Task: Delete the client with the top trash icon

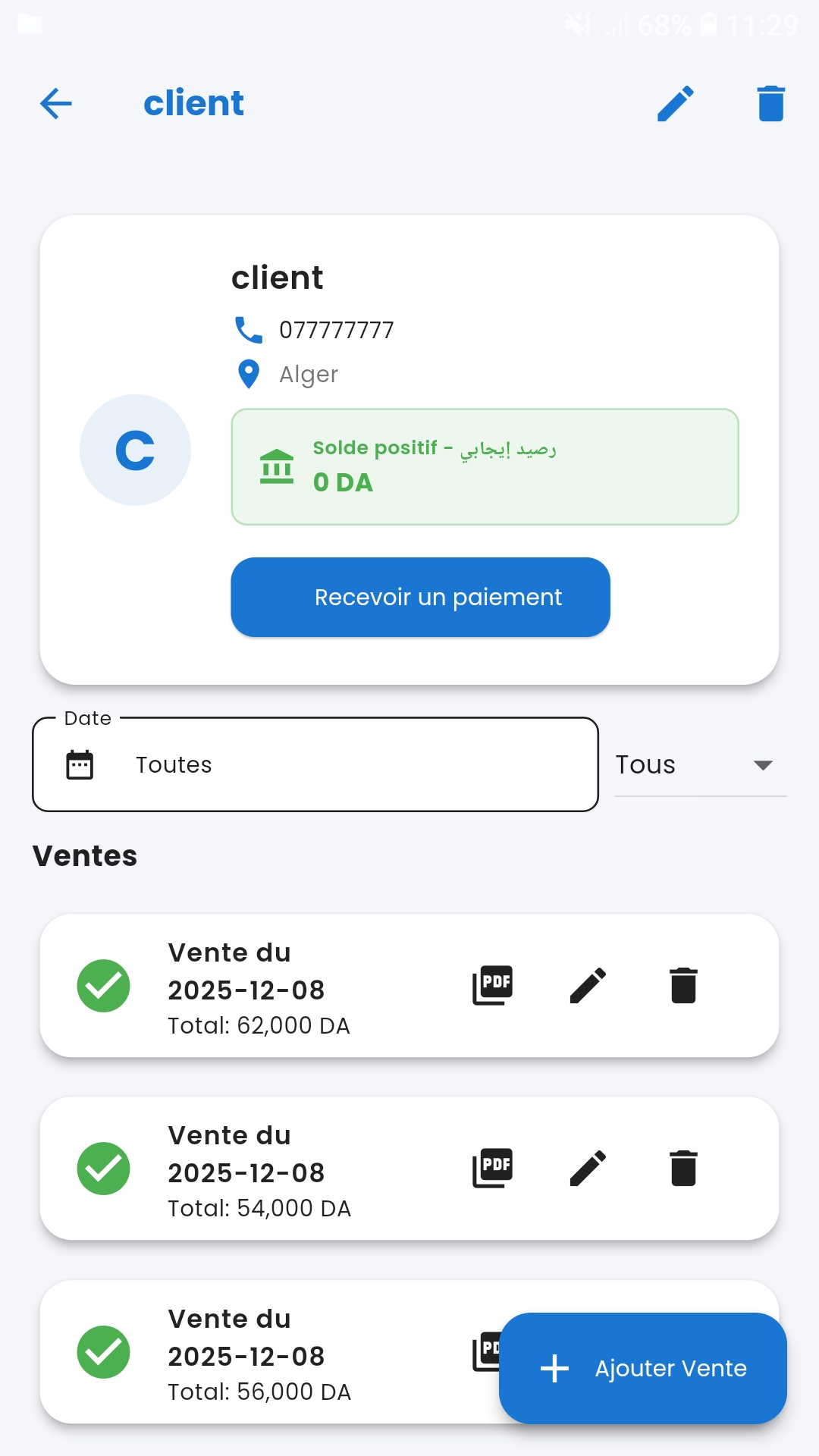Action: 770,104
